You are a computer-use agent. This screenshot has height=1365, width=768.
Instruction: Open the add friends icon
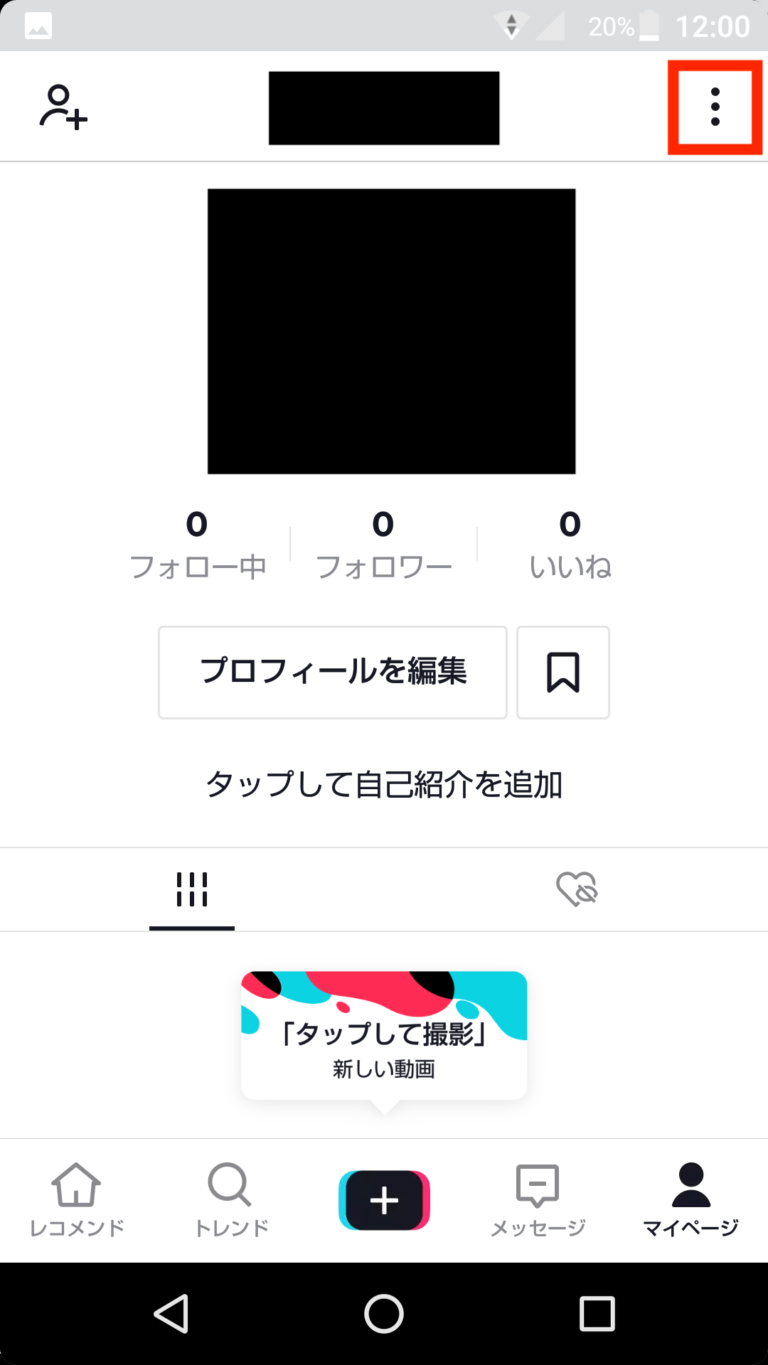pyautogui.click(x=63, y=106)
